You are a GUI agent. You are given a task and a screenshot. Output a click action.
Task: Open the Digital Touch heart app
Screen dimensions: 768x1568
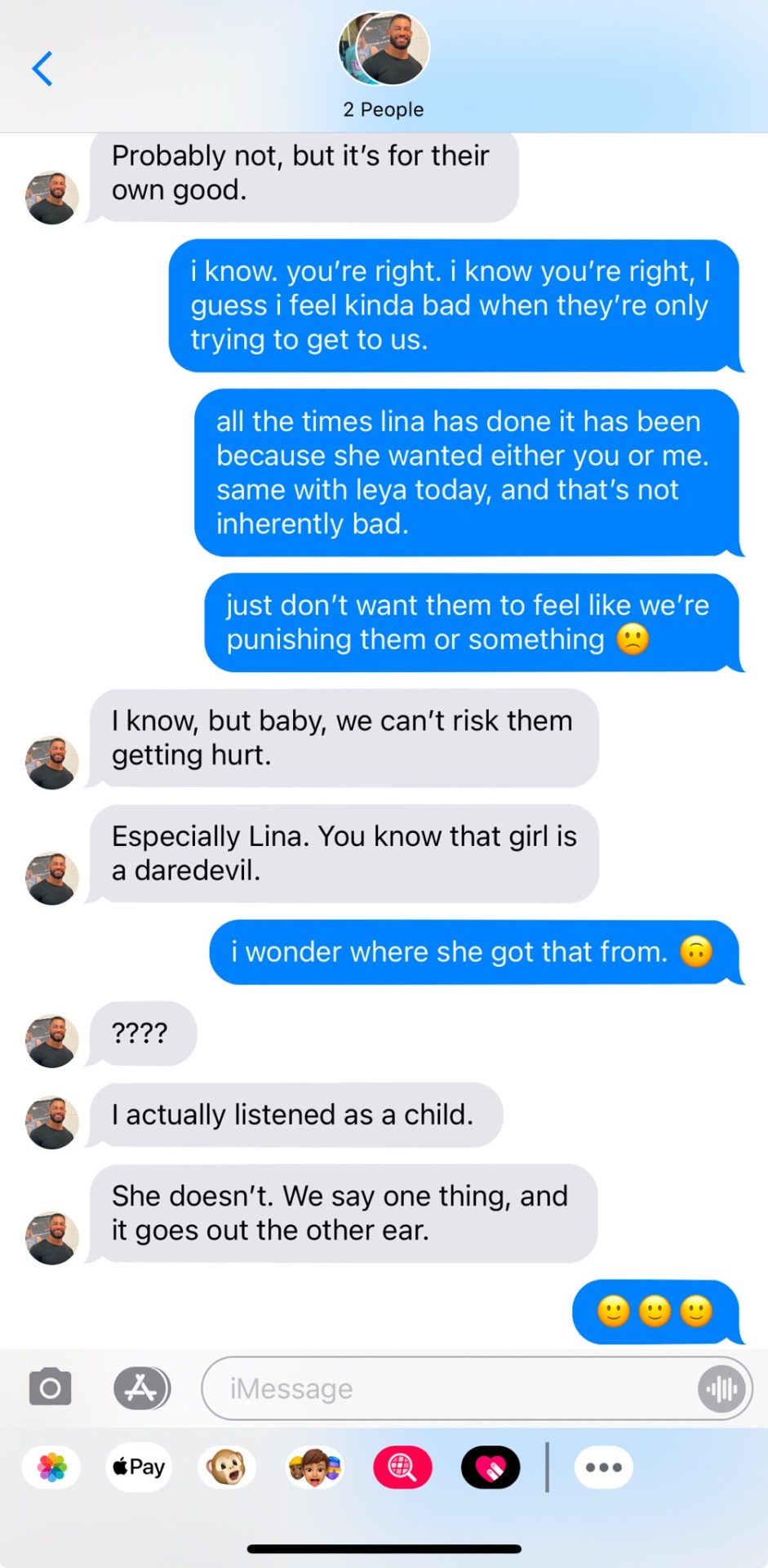(491, 1468)
